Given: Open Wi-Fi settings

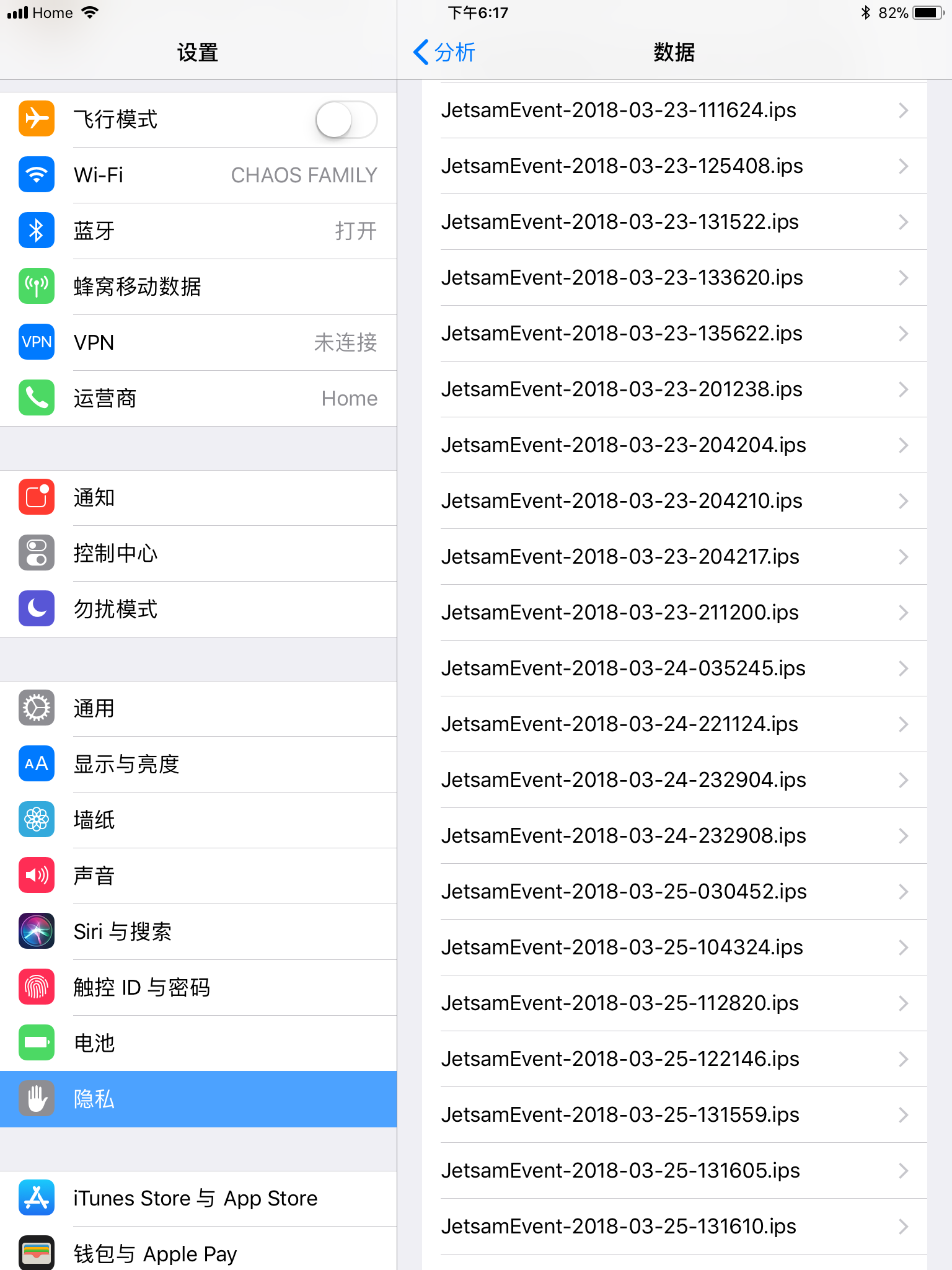Looking at the screenshot, I should coord(198,175).
